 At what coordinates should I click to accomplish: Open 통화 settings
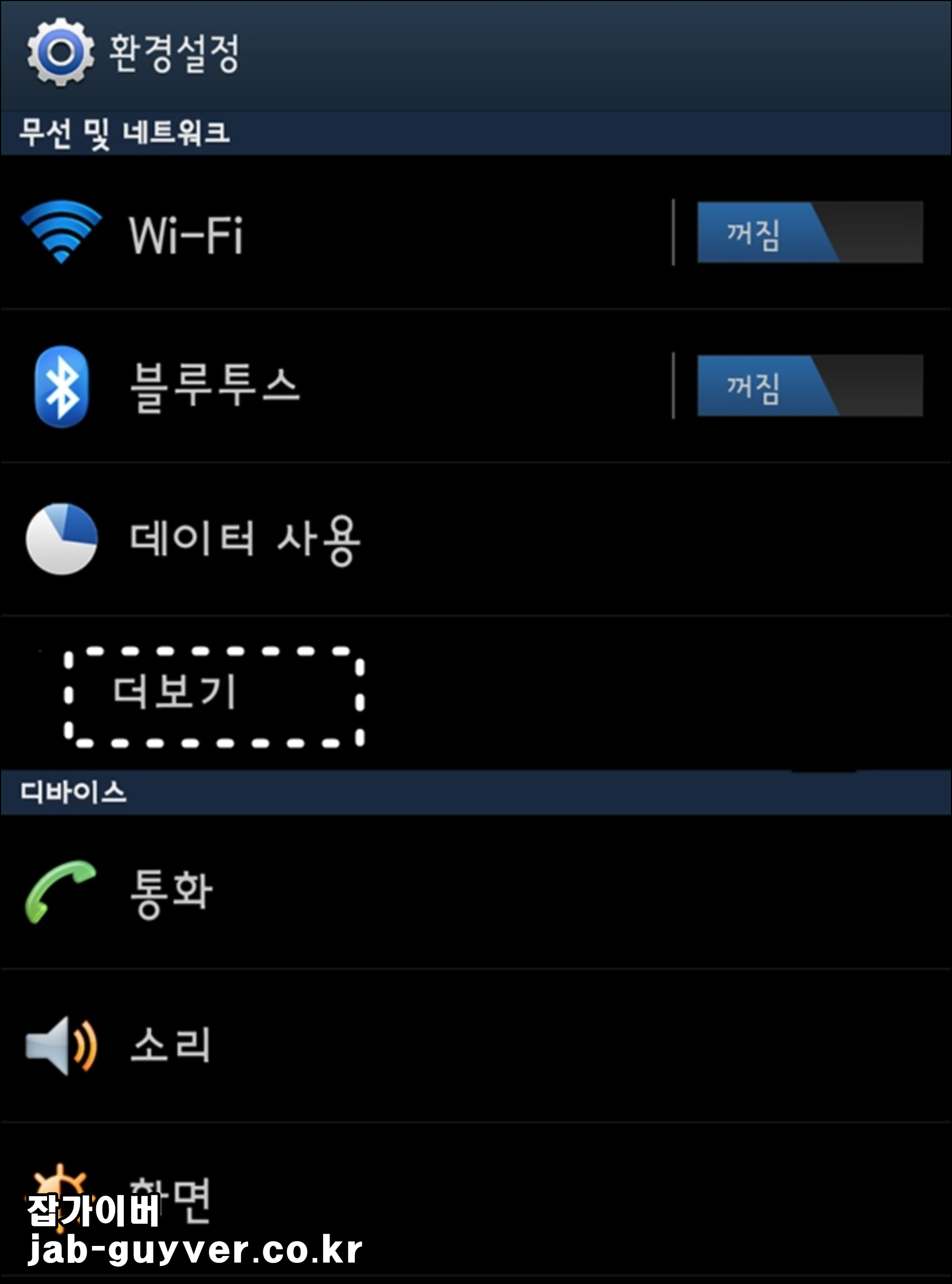coord(476,892)
